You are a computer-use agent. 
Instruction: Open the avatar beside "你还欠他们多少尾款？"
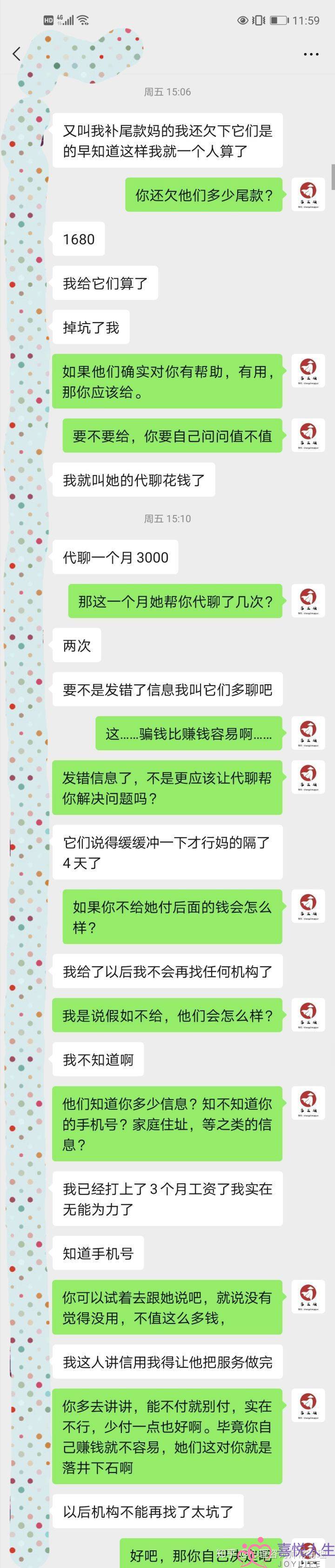308,195
